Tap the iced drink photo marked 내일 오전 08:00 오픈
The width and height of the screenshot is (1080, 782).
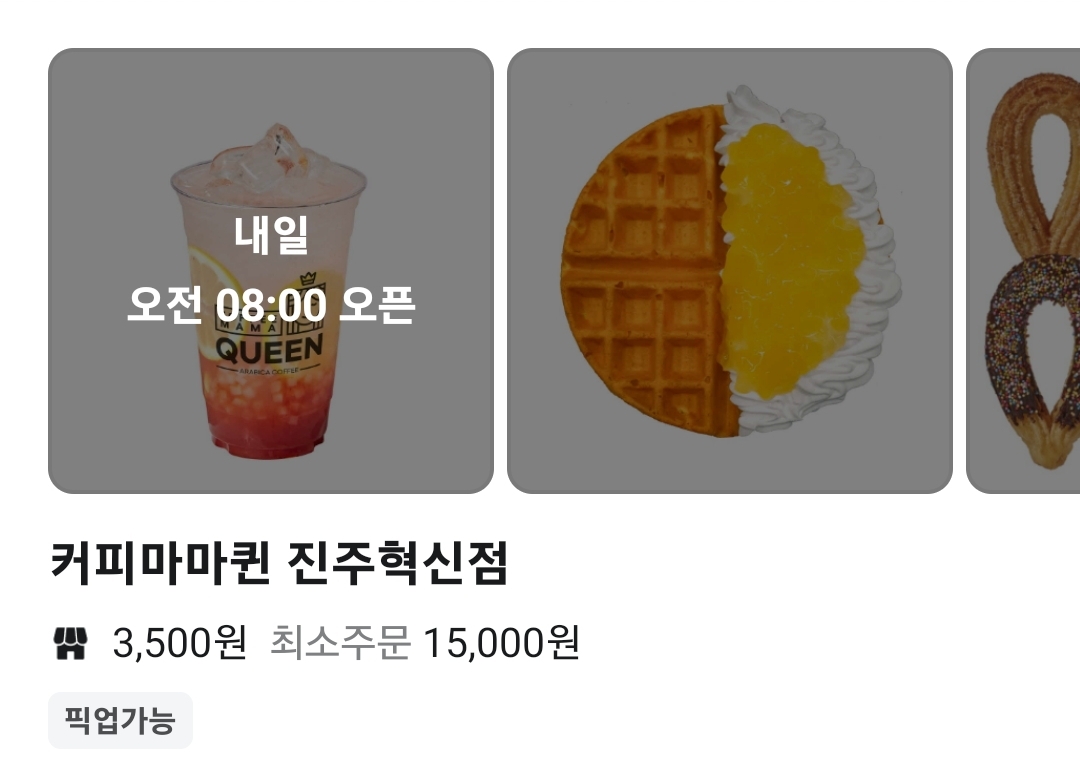pyautogui.click(x=271, y=271)
